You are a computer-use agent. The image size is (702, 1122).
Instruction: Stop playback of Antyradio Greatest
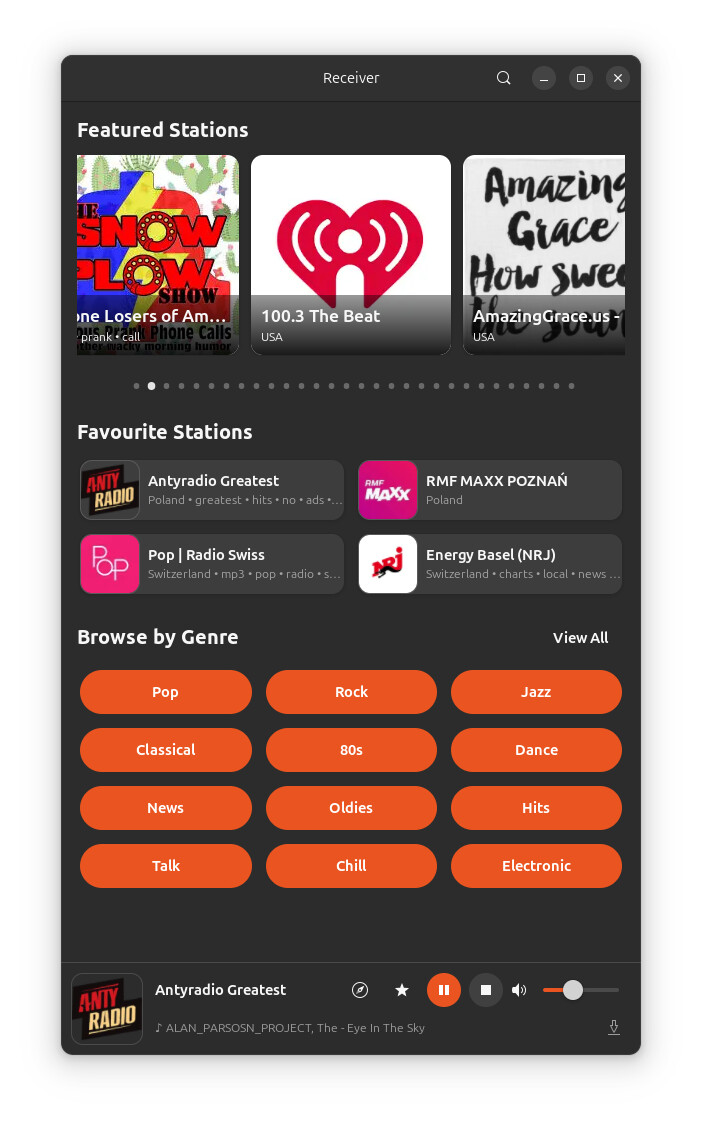coord(486,990)
